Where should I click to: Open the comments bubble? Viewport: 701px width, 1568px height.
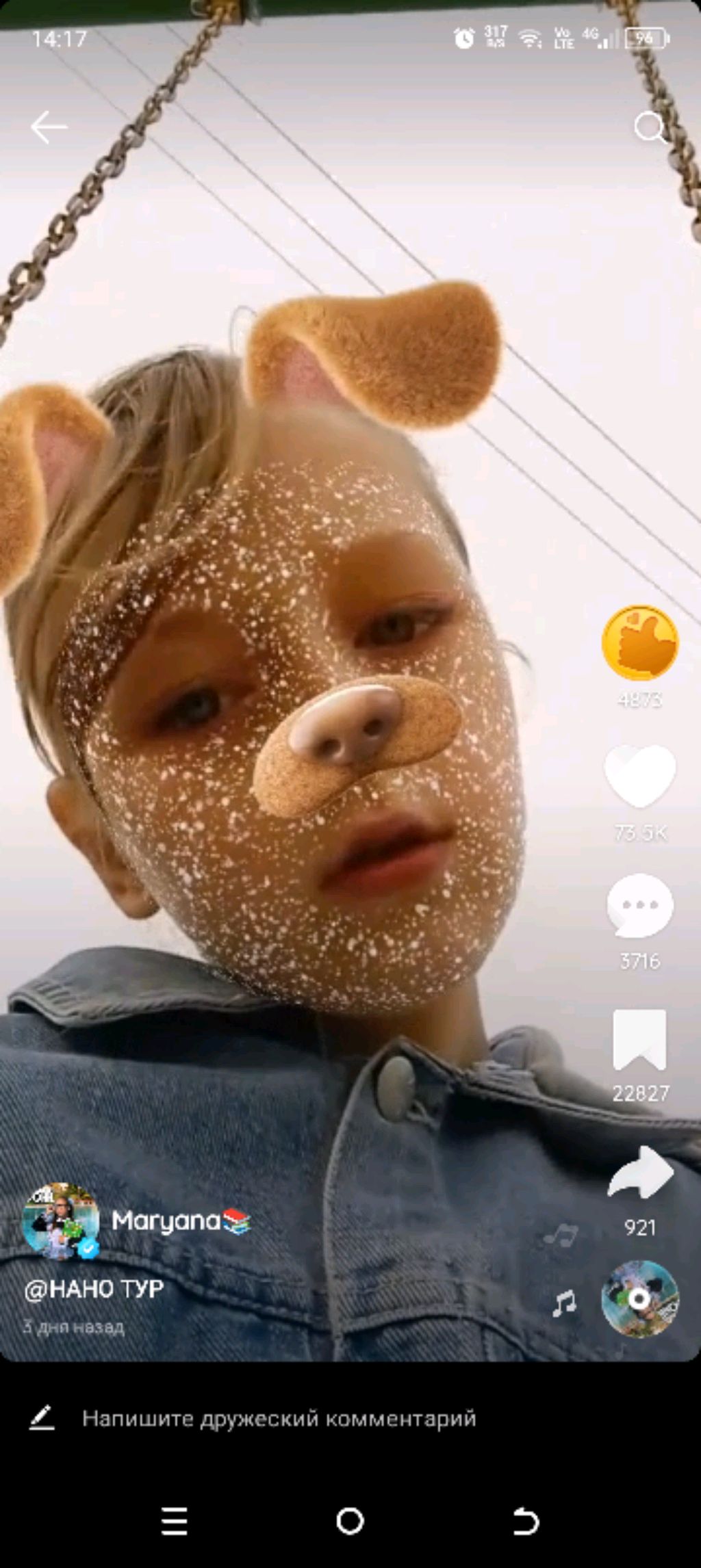(x=640, y=905)
